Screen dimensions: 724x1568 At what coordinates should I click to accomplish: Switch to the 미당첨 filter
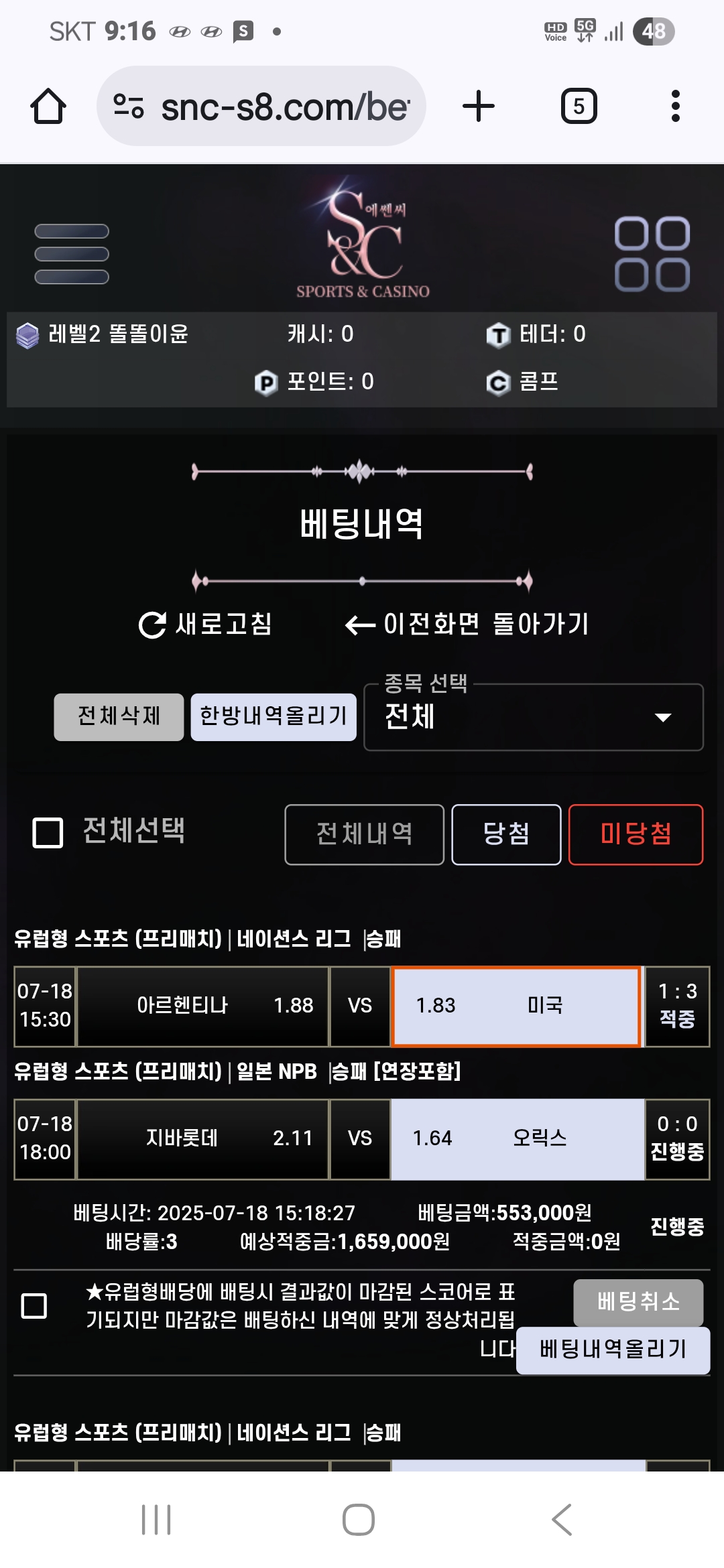(636, 834)
